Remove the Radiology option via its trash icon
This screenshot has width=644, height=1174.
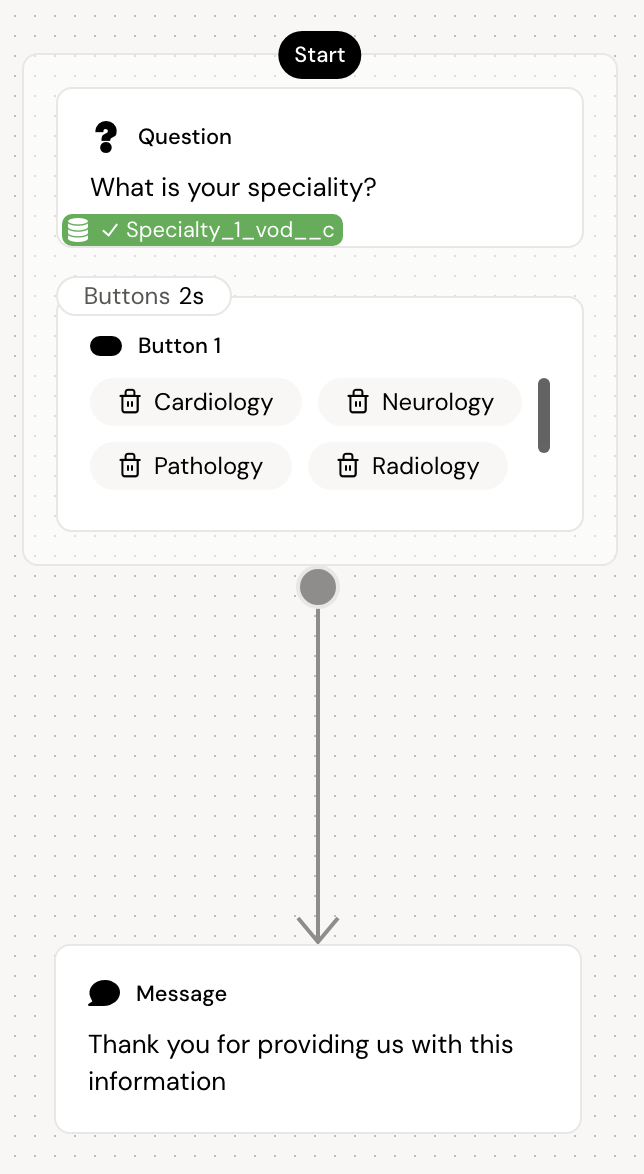(x=348, y=466)
